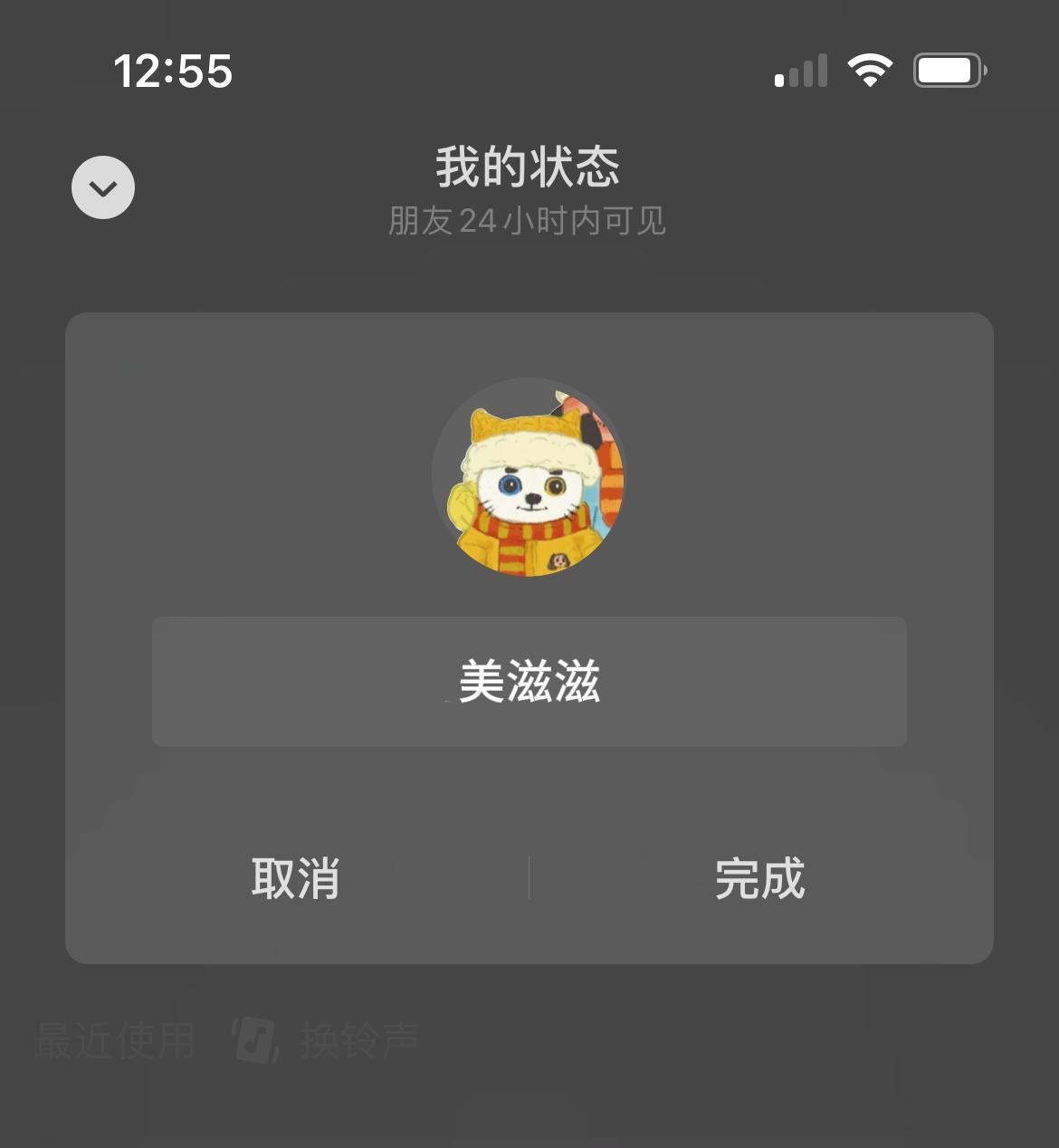The width and height of the screenshot is (1059, 1148).
Task: Place cursor in the status input box
Action: [x=529, y=682]
